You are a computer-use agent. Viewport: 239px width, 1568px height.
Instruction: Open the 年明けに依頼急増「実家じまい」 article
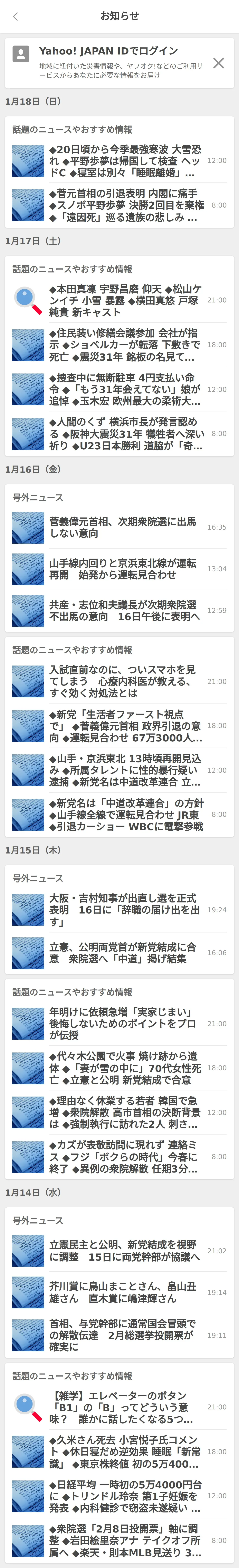(125, 1023)
